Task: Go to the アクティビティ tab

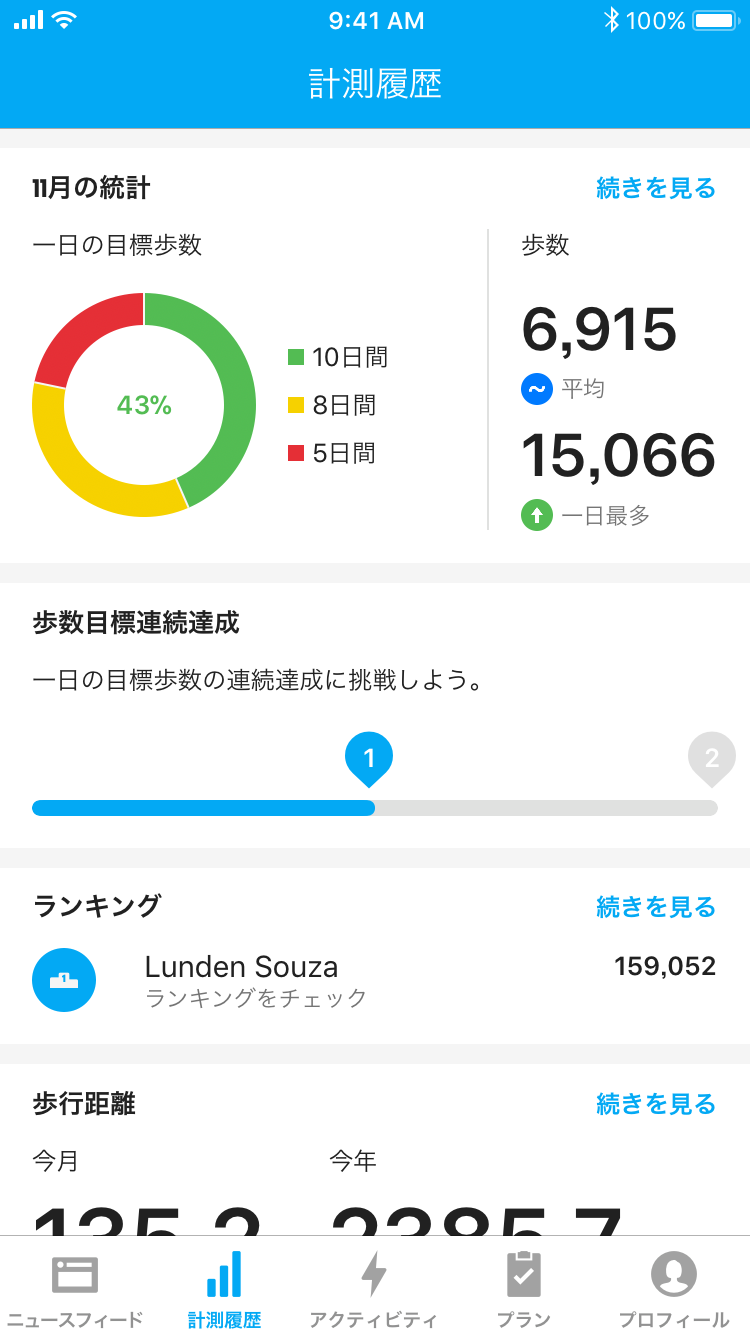Action: coord(374,1289)
